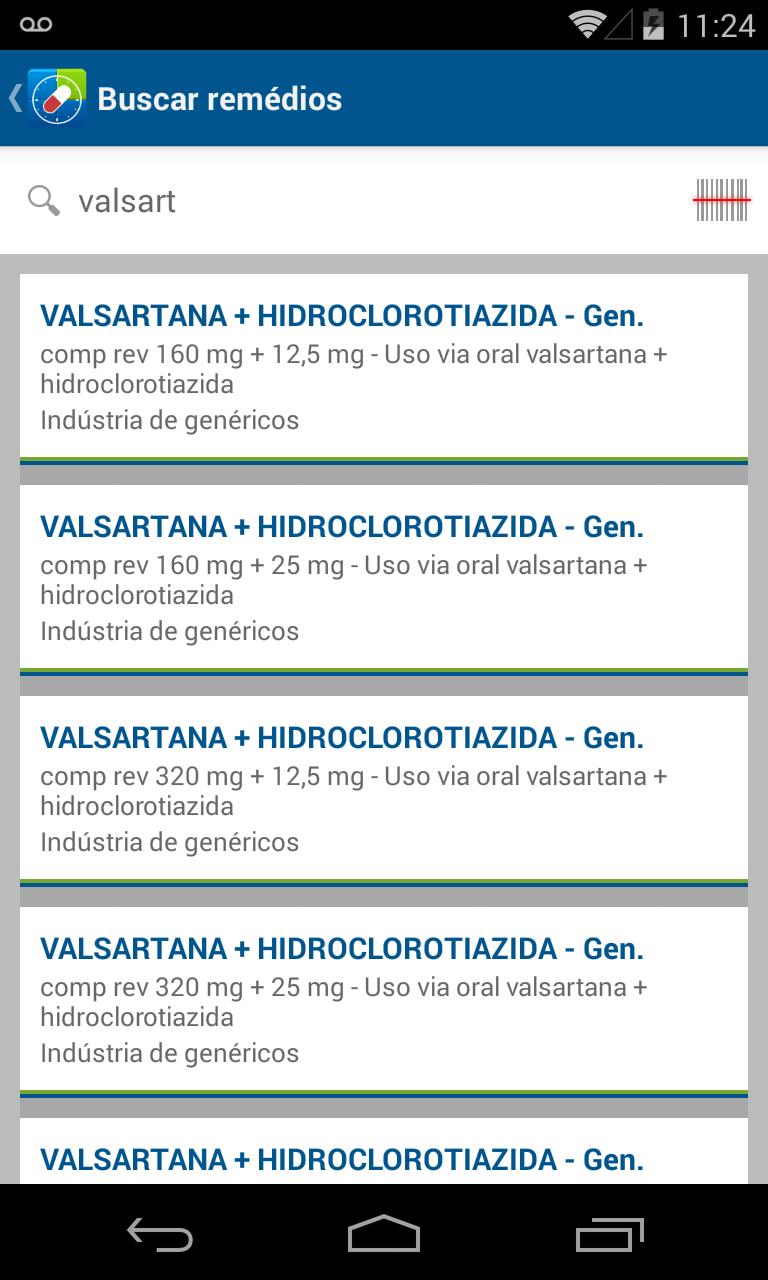
Task: Go back using the app bar arrow
Action: tap(16, 98)
